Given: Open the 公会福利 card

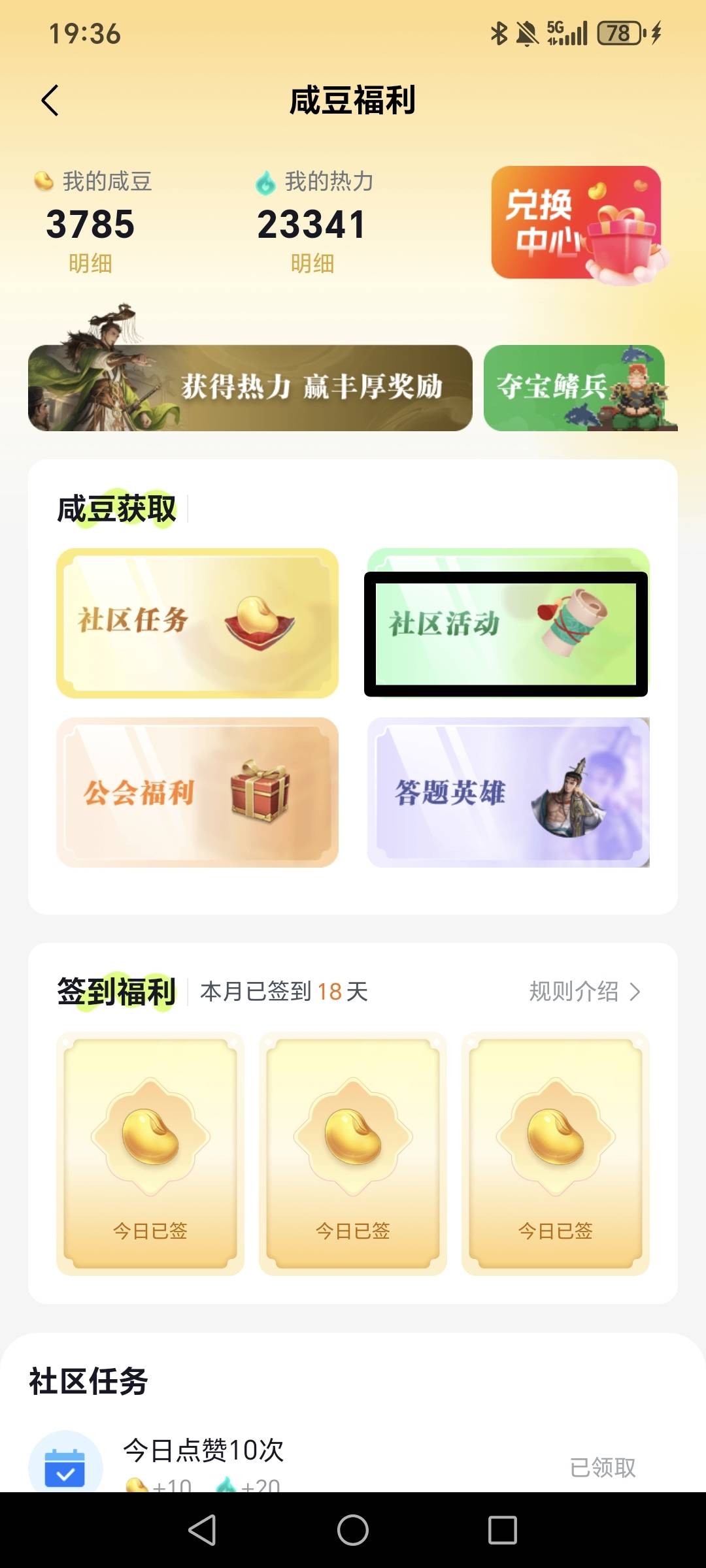Looking at the screenshot, I should click(x=197, y=792).
